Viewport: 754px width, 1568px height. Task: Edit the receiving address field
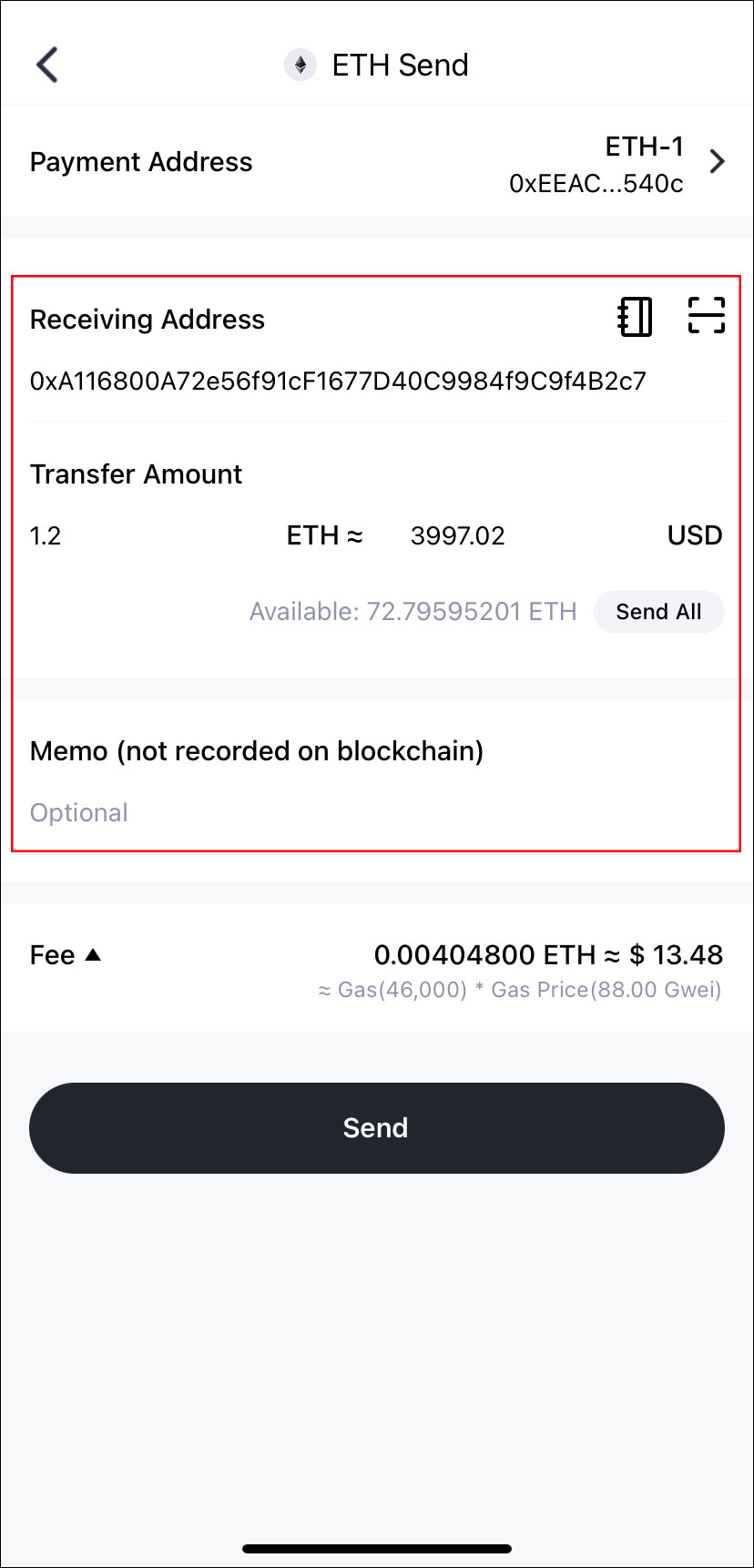pyautogui.click(x=338, y=381)
